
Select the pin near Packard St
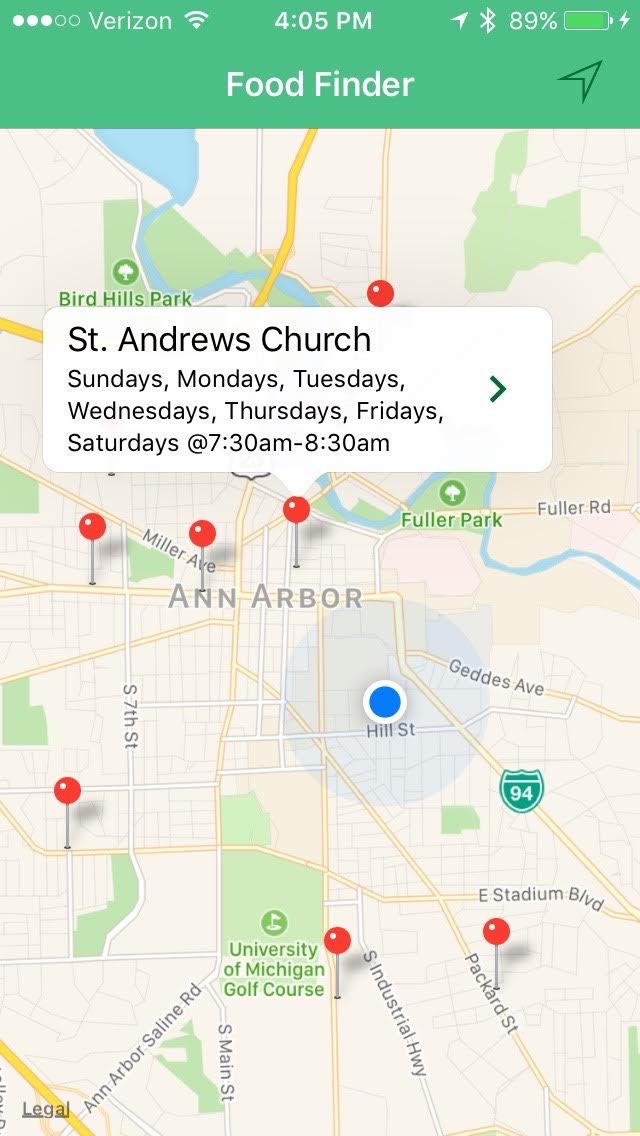[x=496, y=934]
